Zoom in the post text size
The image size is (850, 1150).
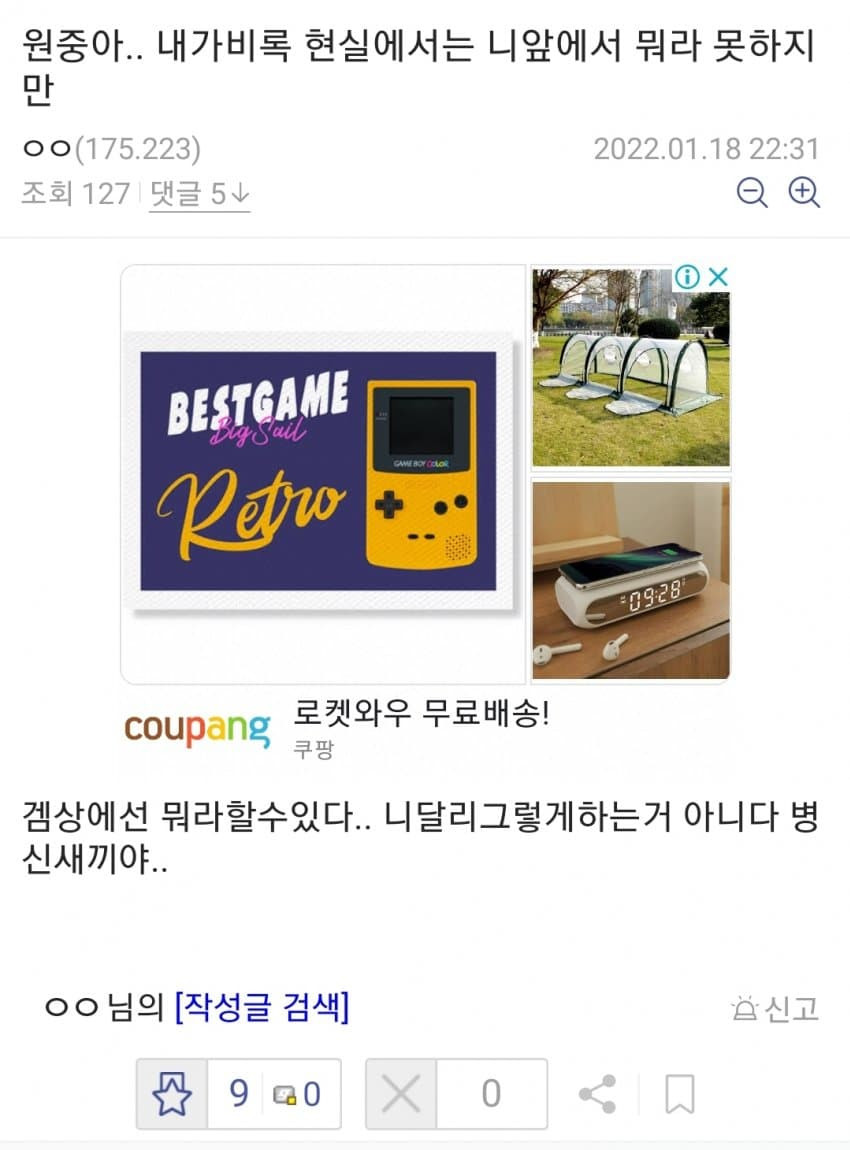804,192
